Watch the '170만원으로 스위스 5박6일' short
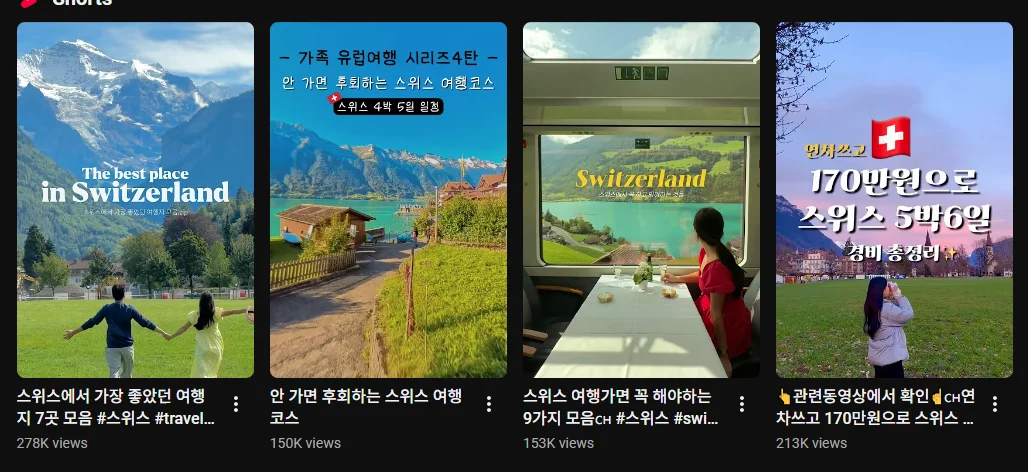 (x=894, y=200)
